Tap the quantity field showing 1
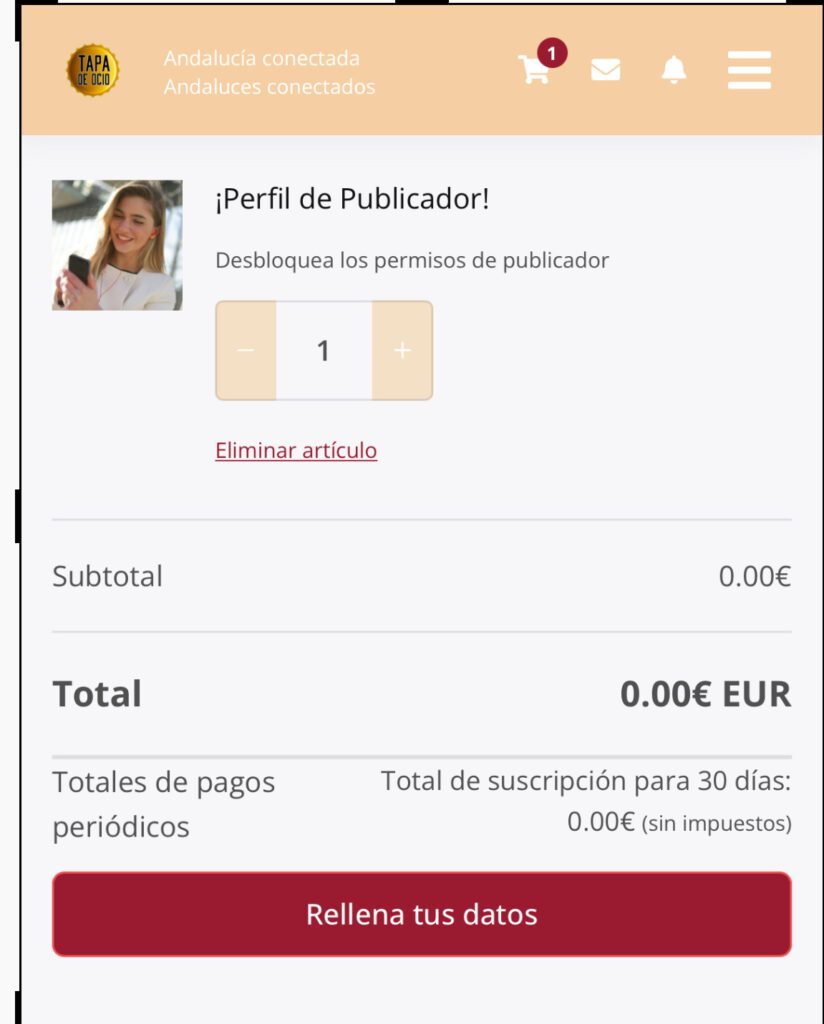 click(x=323, y=351)
